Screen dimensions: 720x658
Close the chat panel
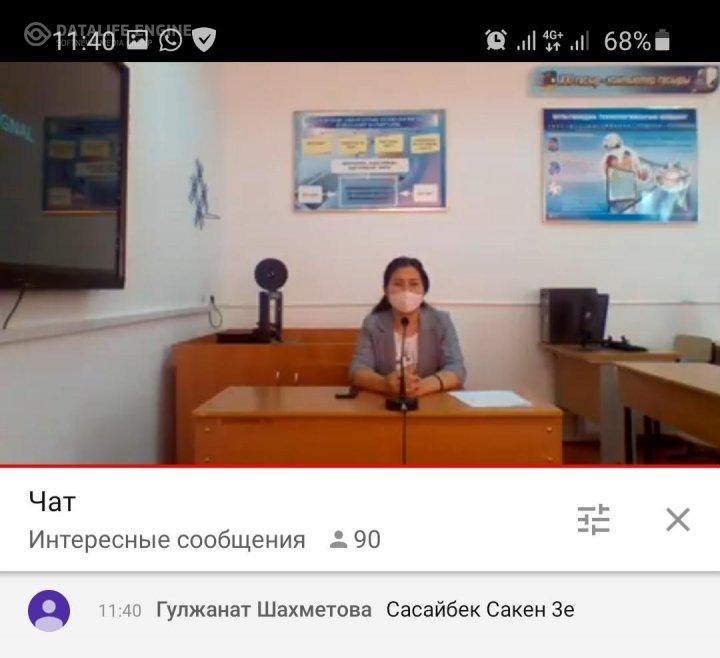678,519
